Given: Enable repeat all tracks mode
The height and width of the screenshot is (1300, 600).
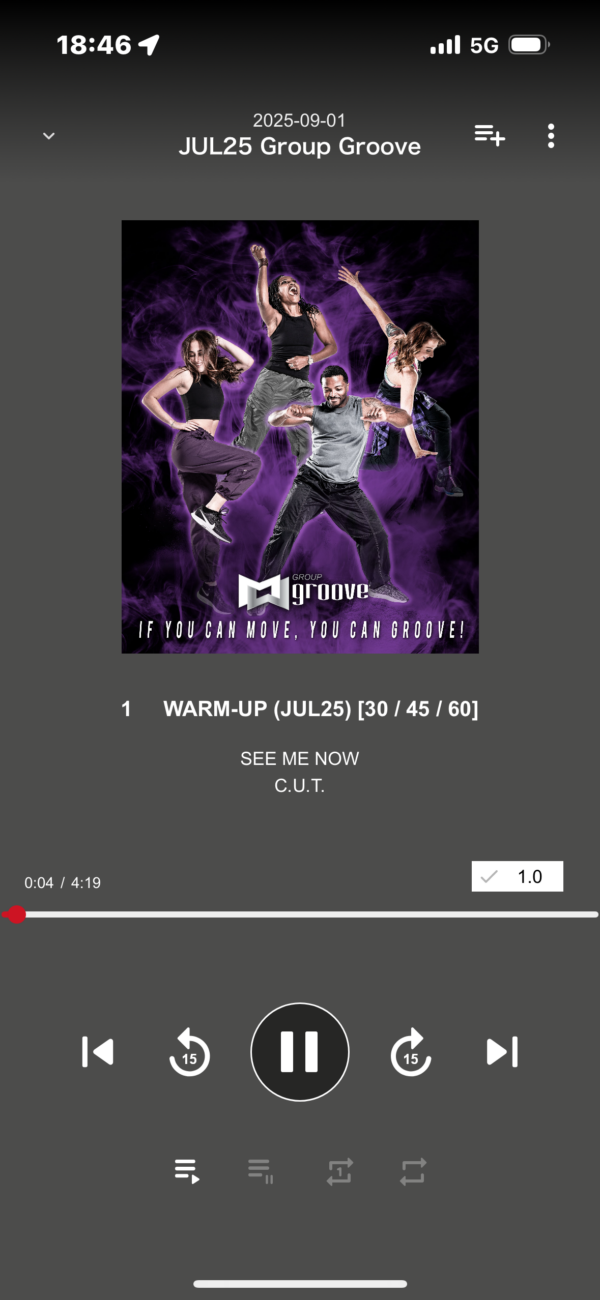Looking at the screenshot, I should click(x=413, y=1171).
